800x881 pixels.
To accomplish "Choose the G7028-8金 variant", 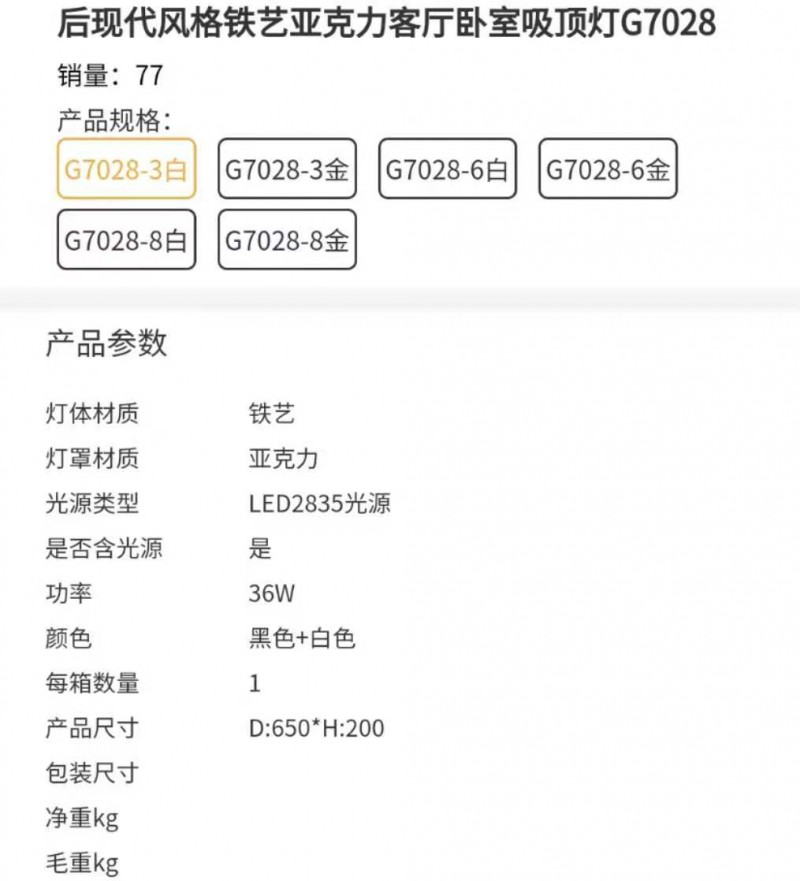I will coord(287,240).
